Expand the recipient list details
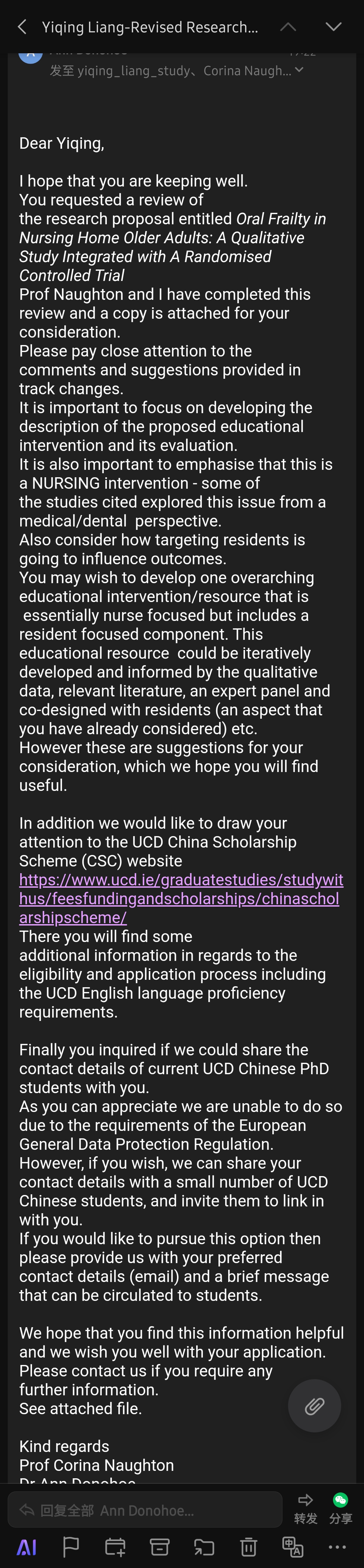Viewport: 364px width, 1568px height. (x=298, y=70)
